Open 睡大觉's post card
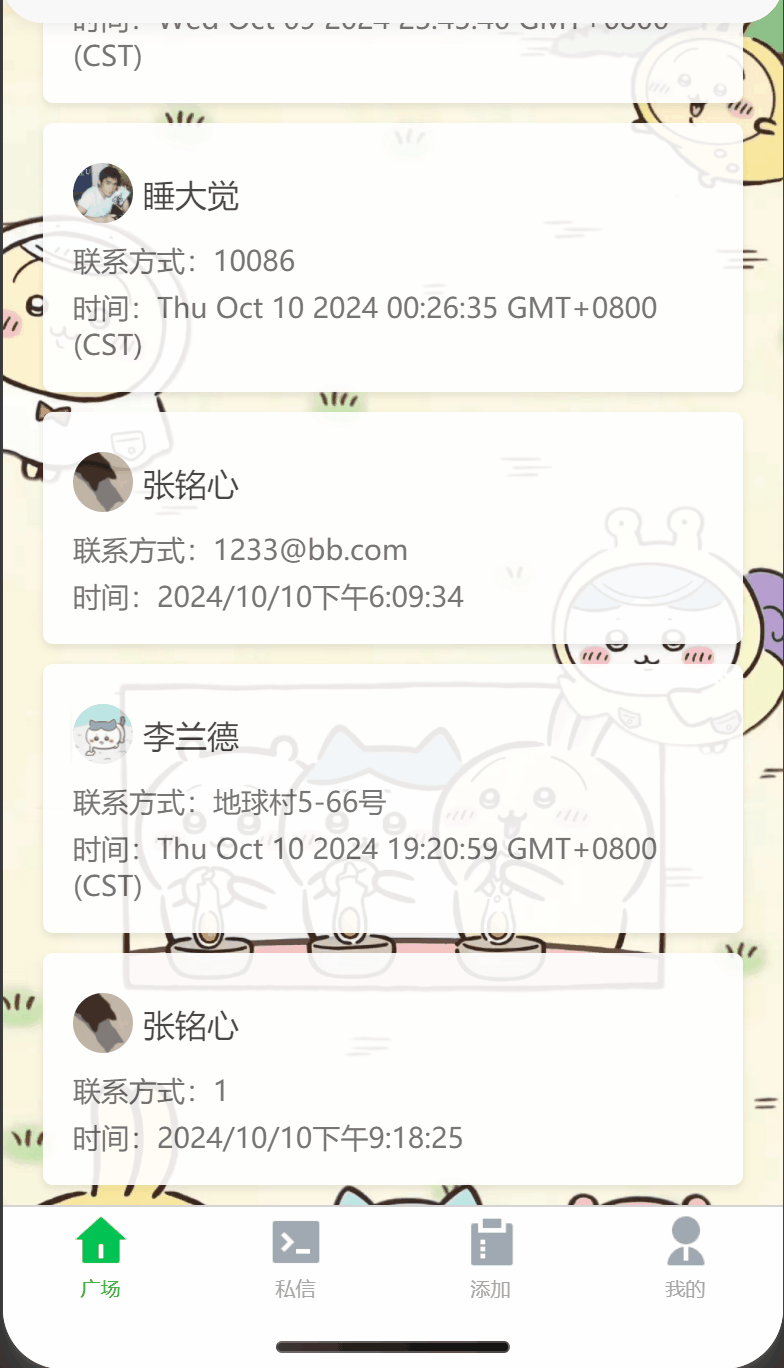 pyautogui.click(x=392, y=257)
